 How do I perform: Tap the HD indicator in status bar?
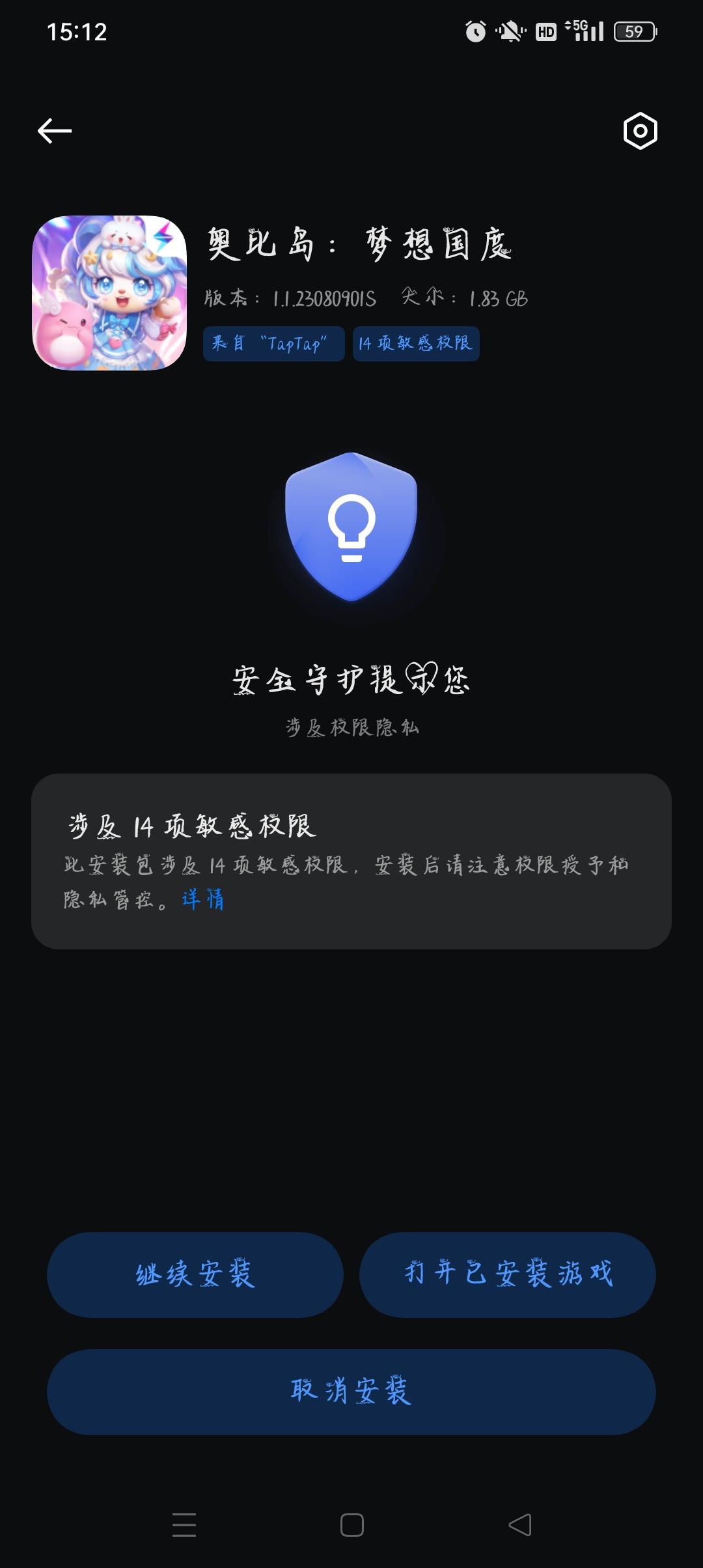coord(547,33)
